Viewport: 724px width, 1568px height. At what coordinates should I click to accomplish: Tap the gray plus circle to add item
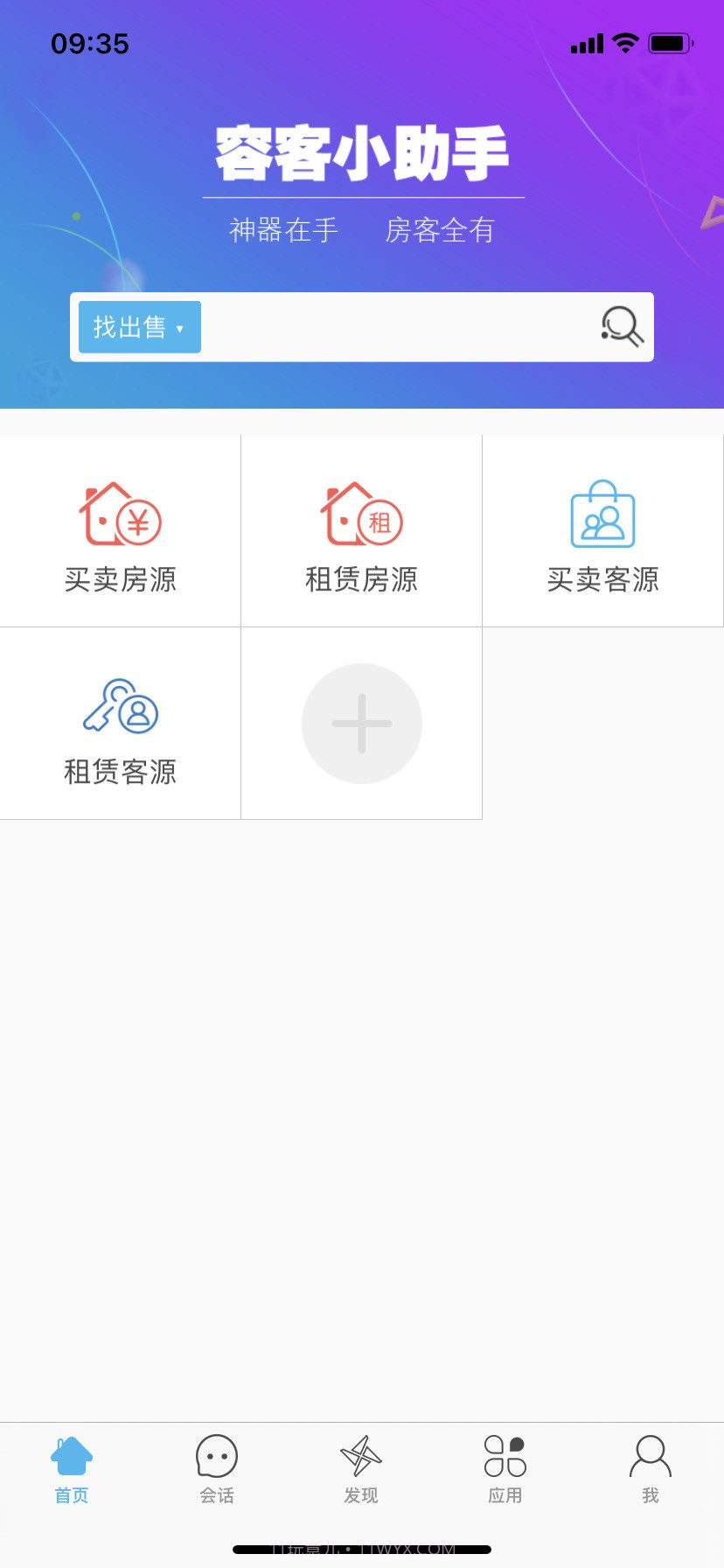point(361,723)
